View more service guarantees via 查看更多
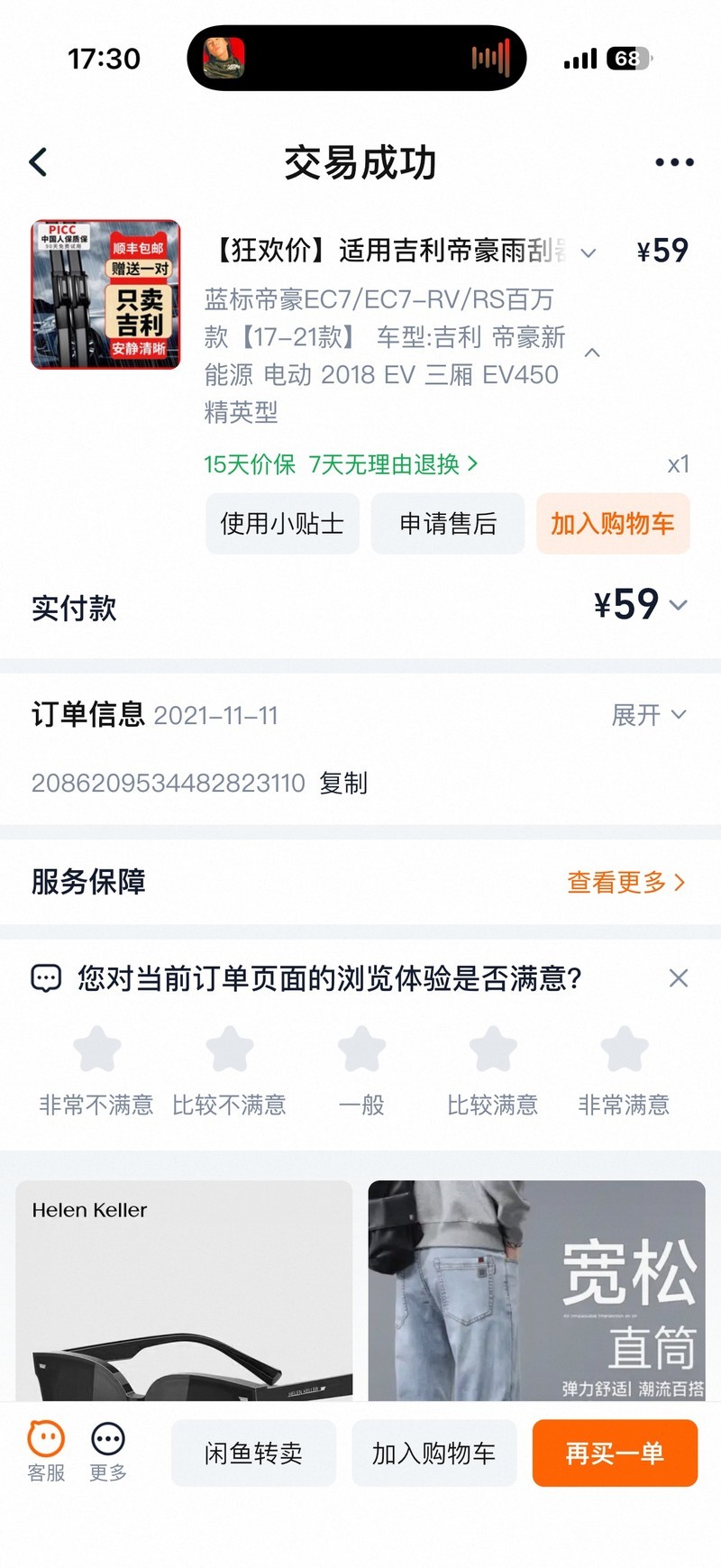 click(625, 882)
